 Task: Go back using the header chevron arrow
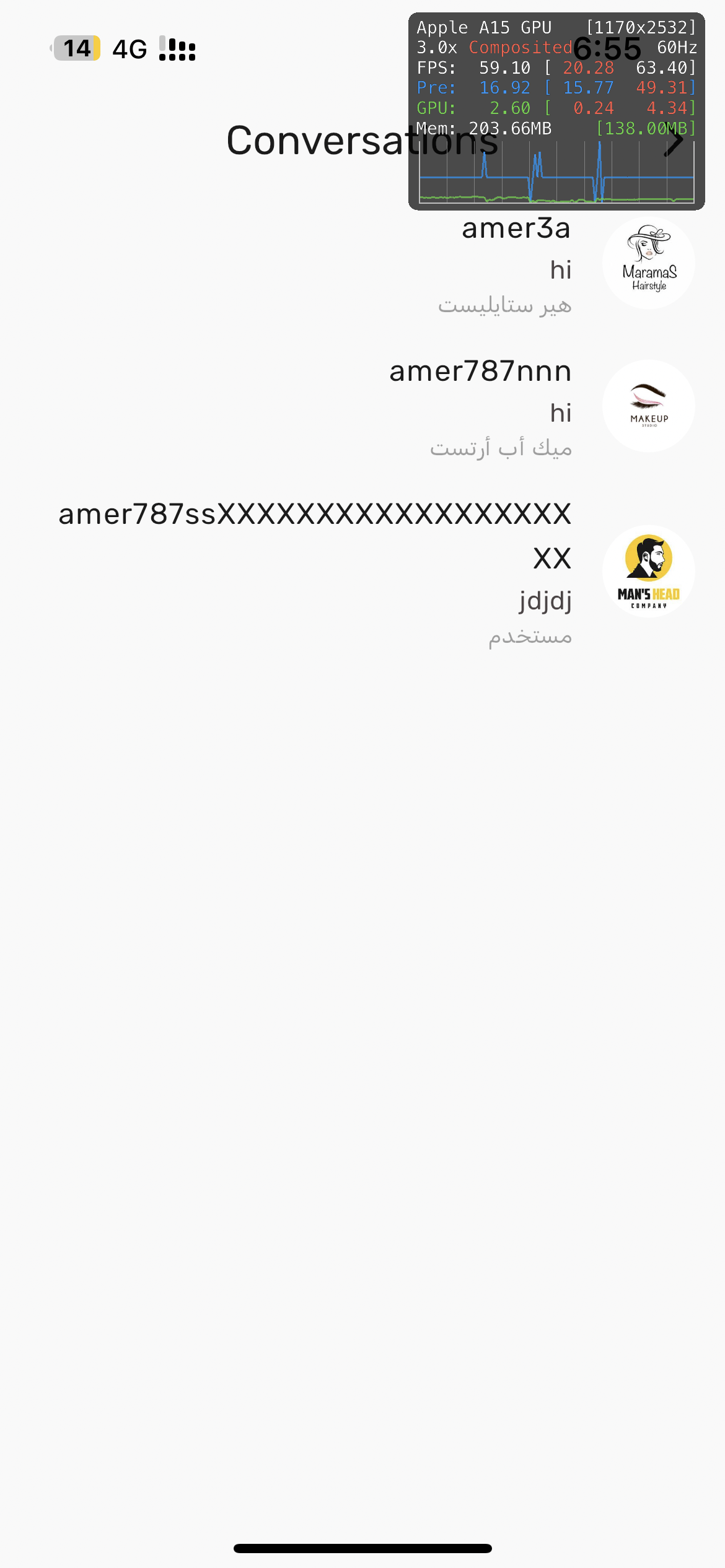pos(674,141)
